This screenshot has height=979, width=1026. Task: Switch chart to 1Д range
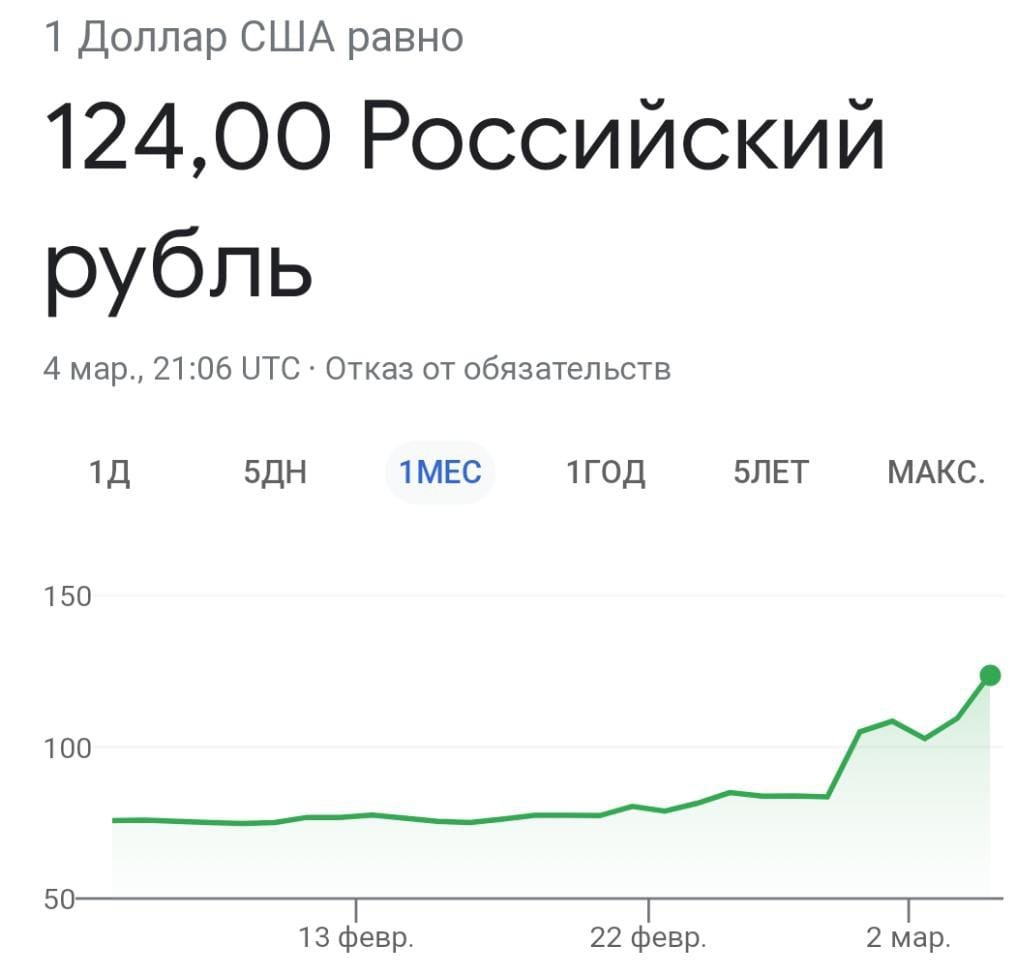click(x=109, y=472)
